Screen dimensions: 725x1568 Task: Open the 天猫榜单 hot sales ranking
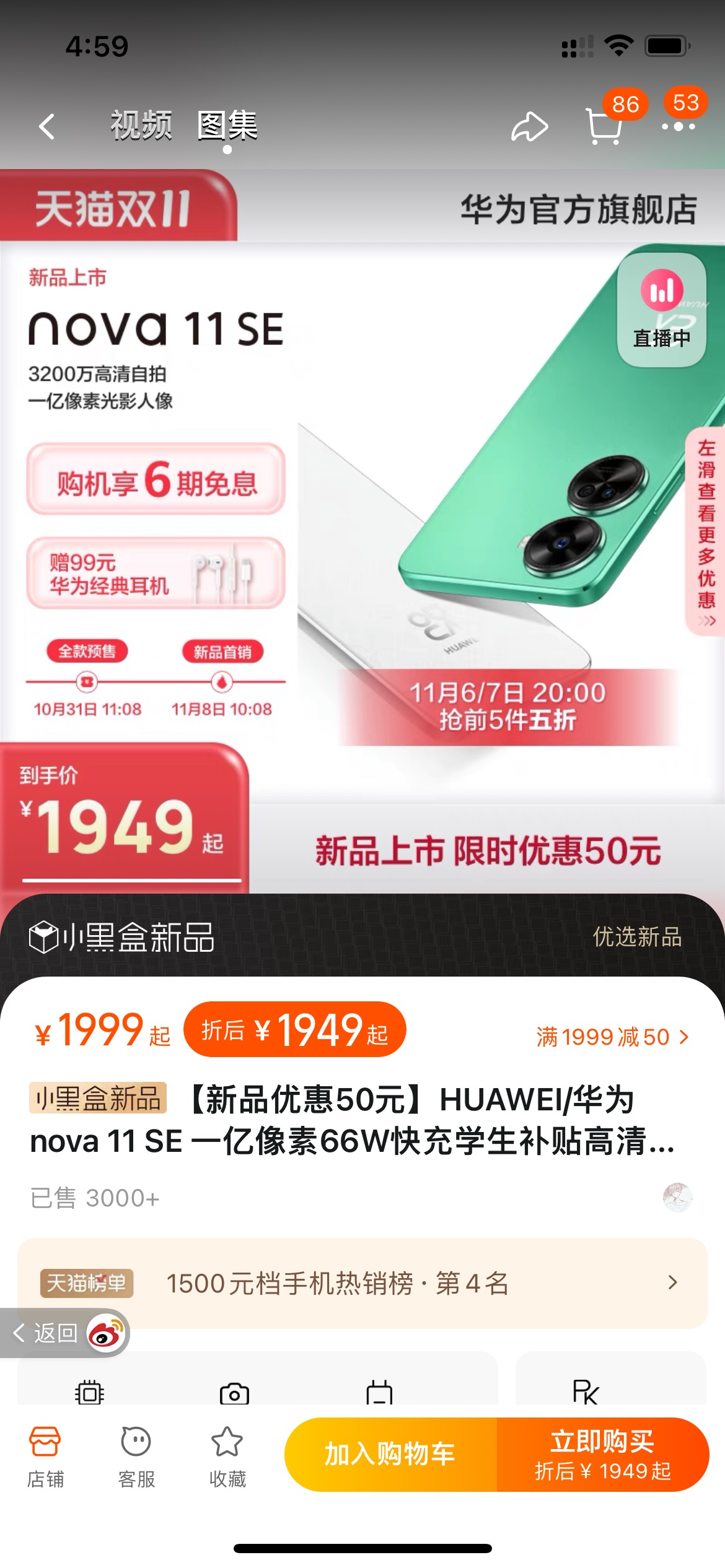coord(362,1283)
